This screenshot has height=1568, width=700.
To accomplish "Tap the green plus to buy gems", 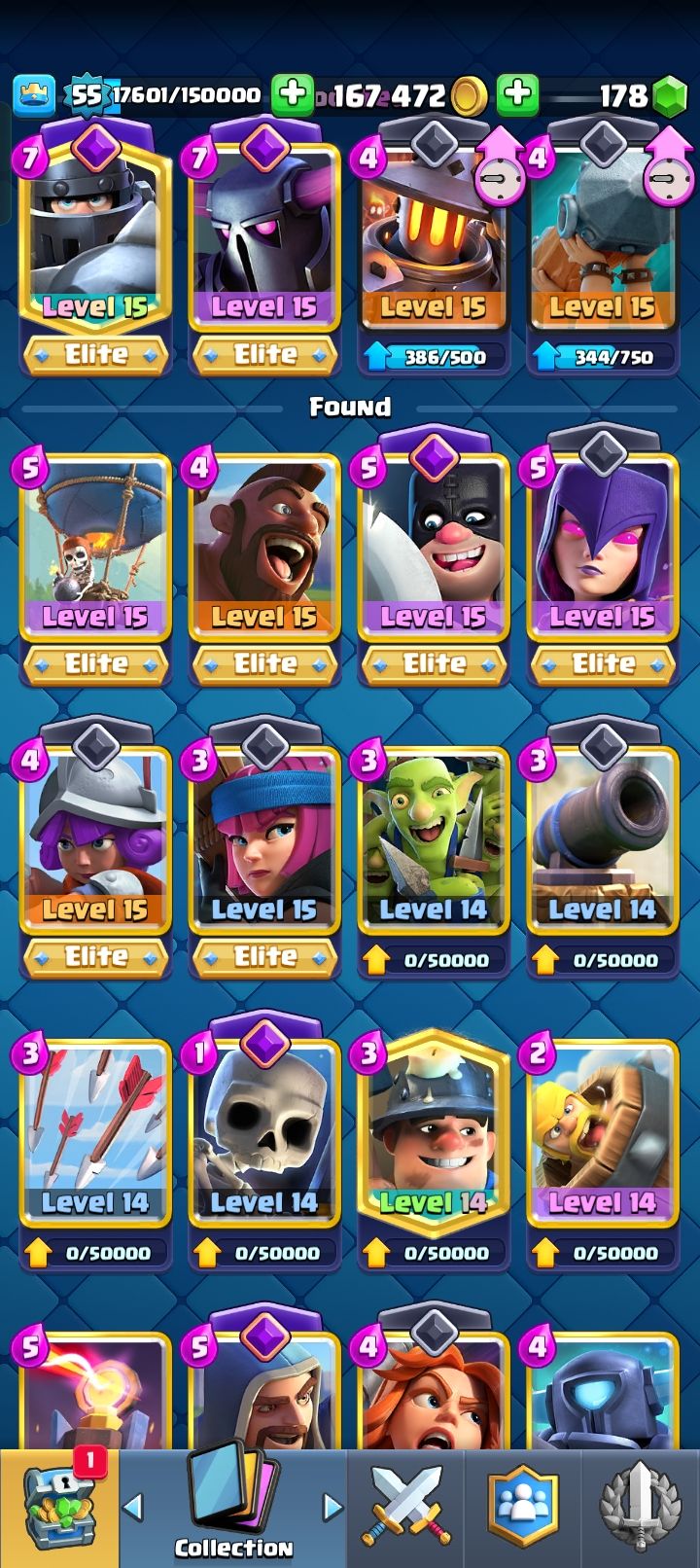I will pos(517,94).
